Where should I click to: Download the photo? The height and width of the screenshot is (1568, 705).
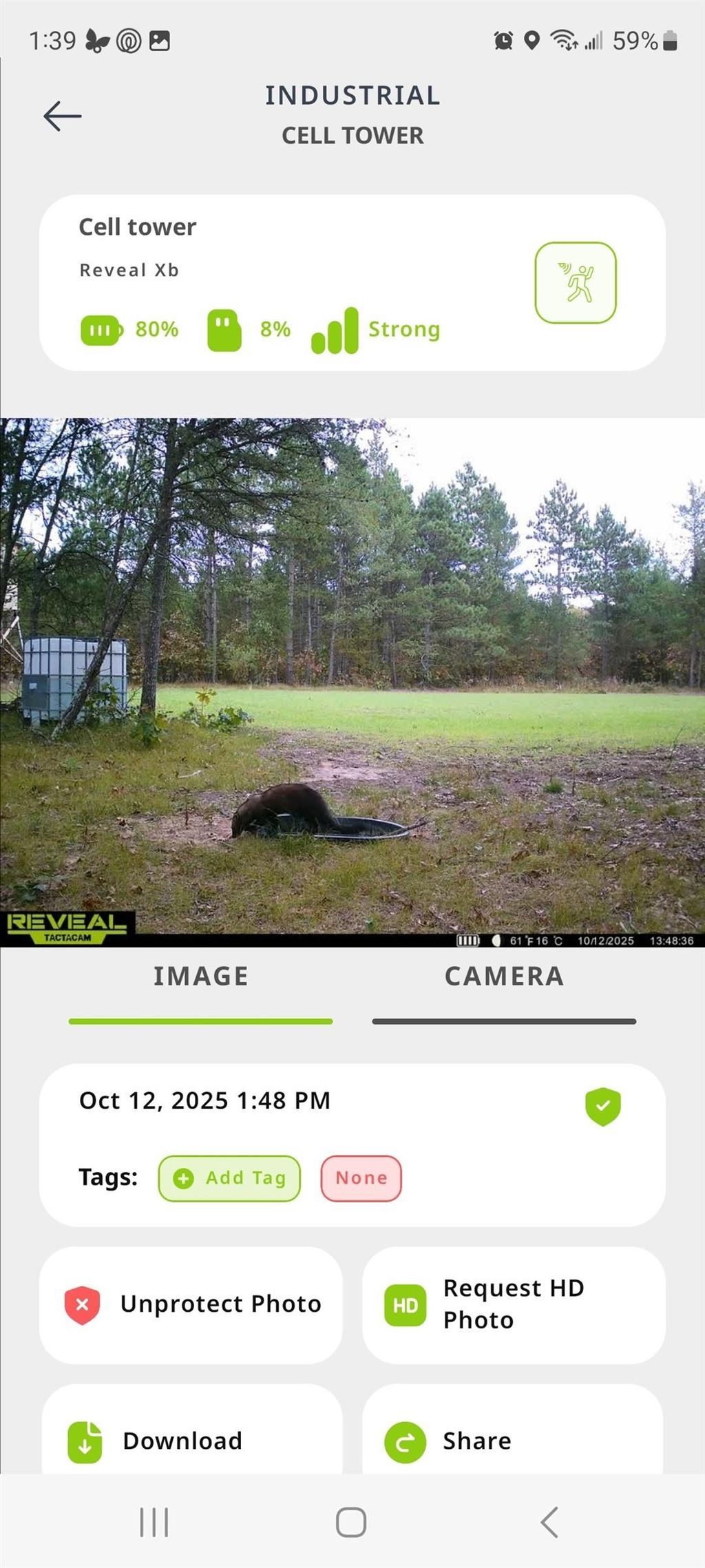pos(191,1441)
